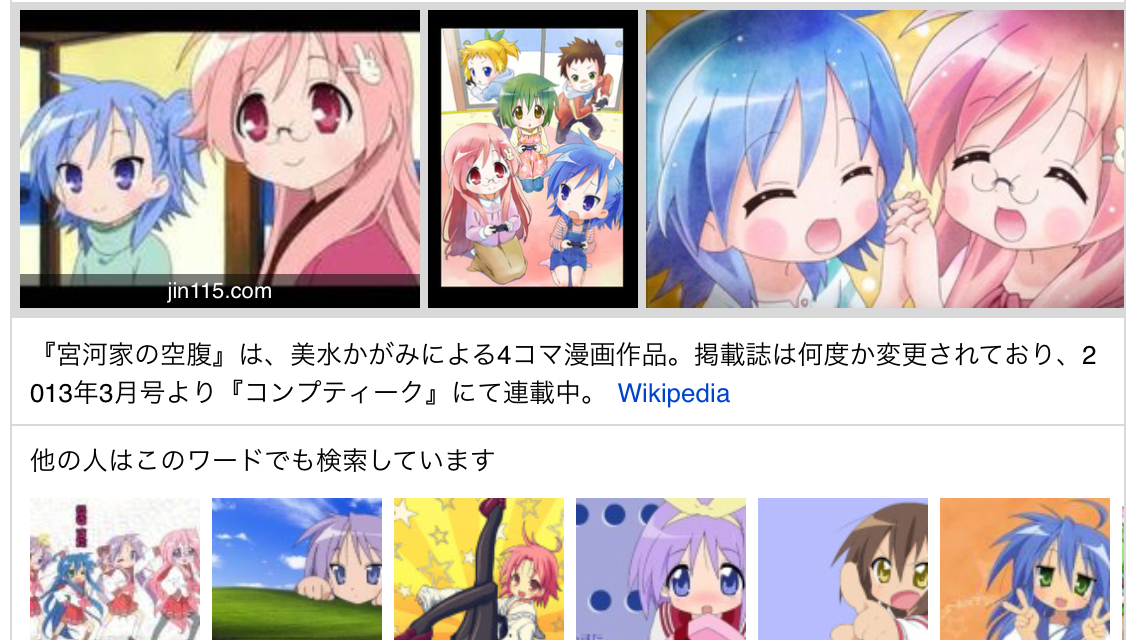Viewport: 1136px width, 640px height.
Task: Open related search with group in red uniforms
Action: pyautogui.click(x=115, y=568)
